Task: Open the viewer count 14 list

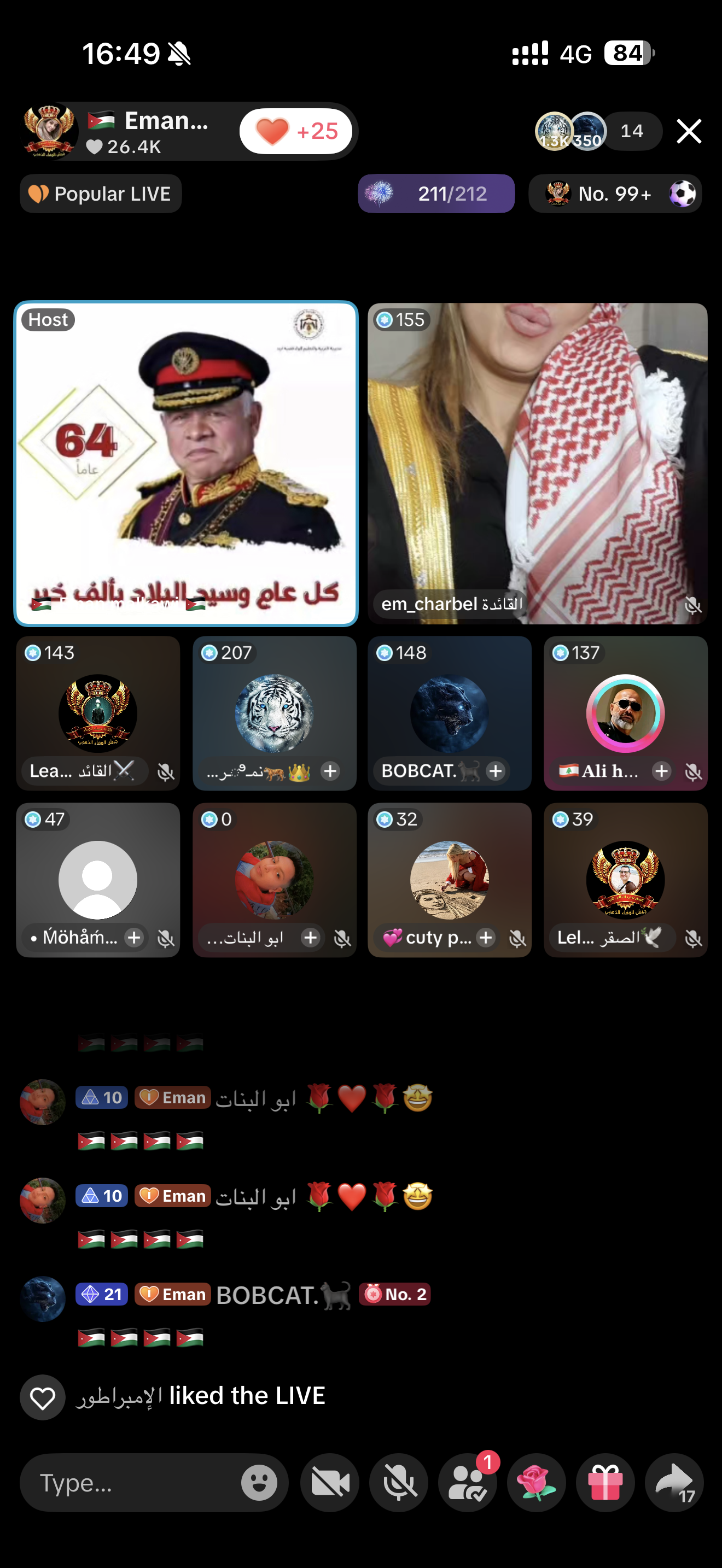Action: pos(632,131)
